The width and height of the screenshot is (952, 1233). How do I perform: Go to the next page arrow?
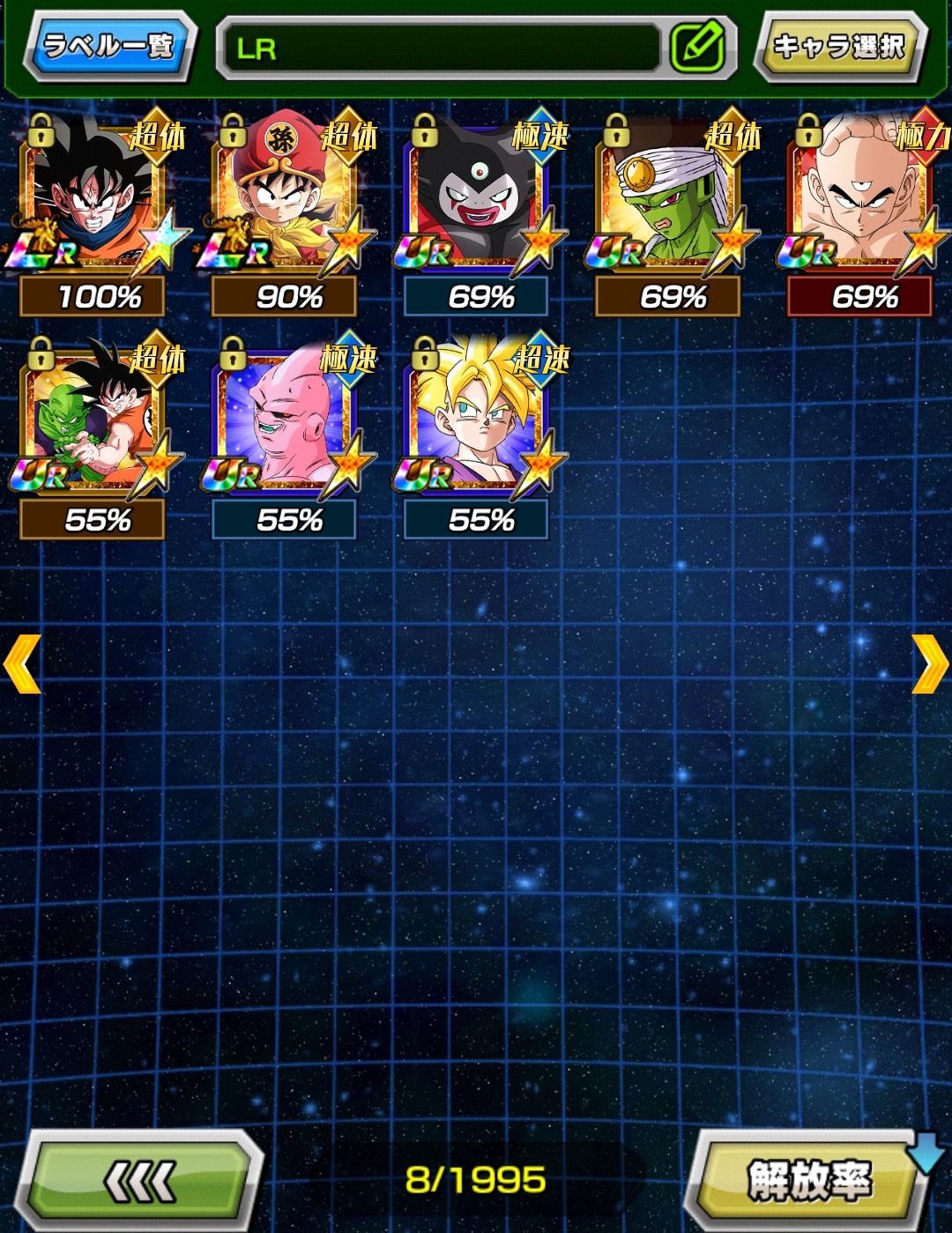pos(929,664)
